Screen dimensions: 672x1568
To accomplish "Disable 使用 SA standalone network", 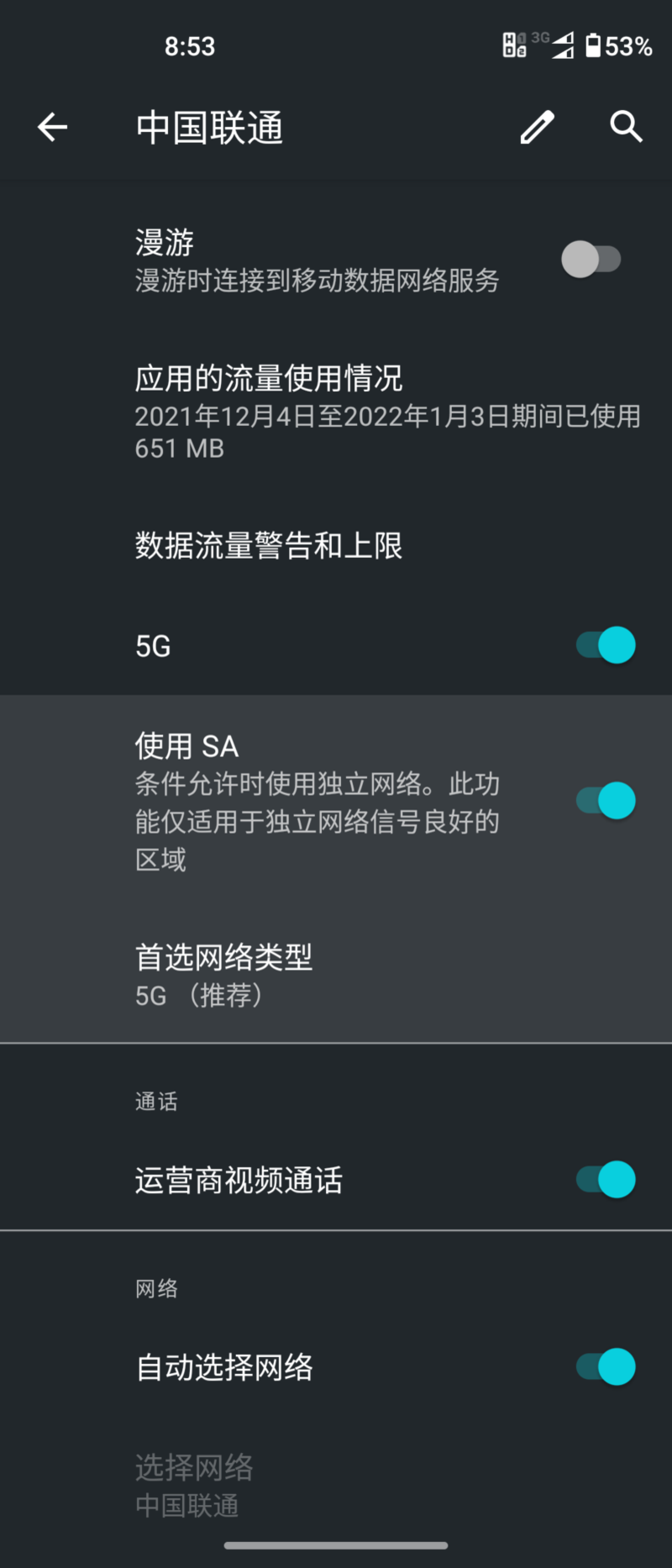I will point(606,801).
